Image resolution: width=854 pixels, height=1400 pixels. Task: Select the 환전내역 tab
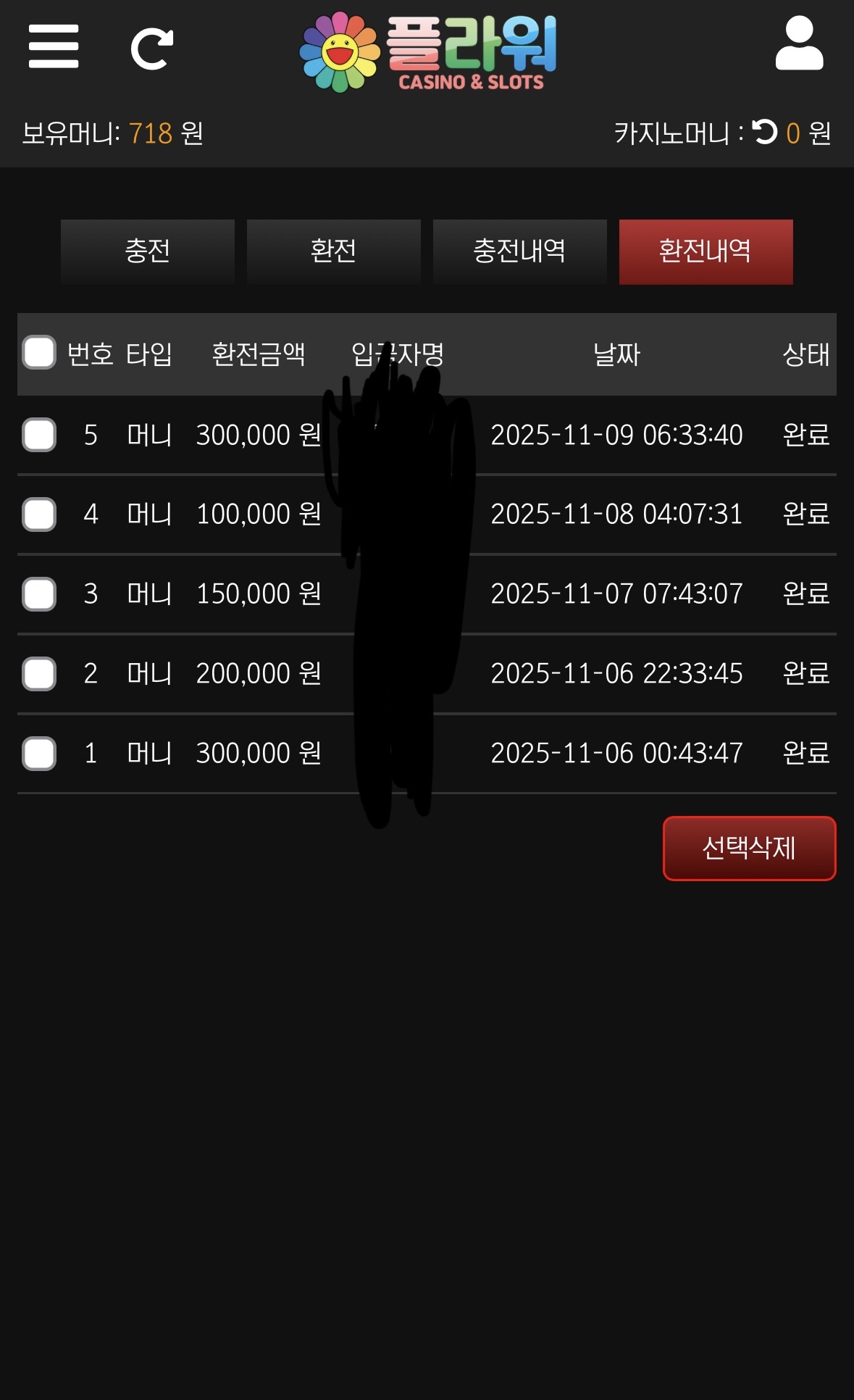(x=706, y=251)
